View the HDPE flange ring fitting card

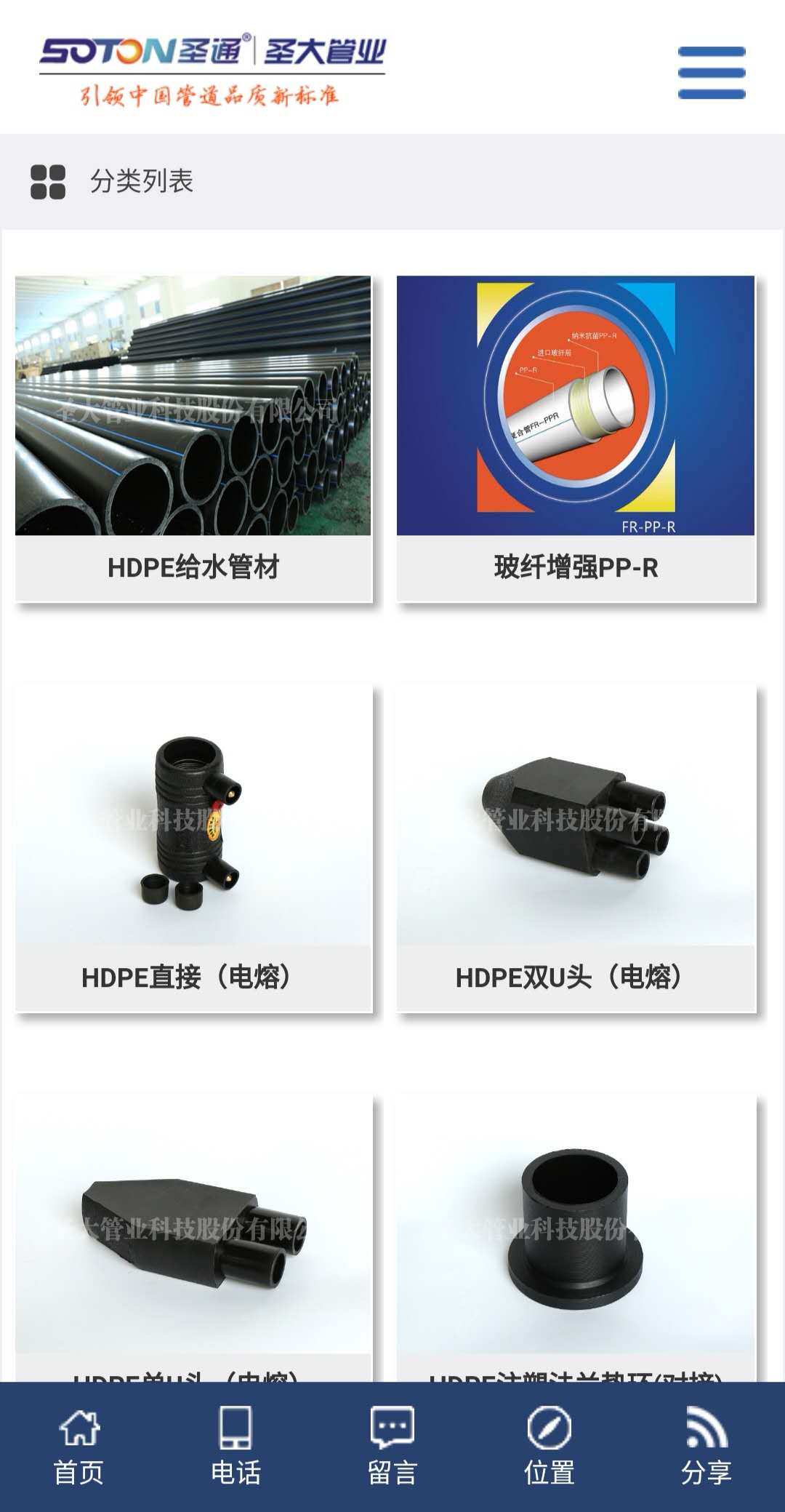(x=576, y=1236)
